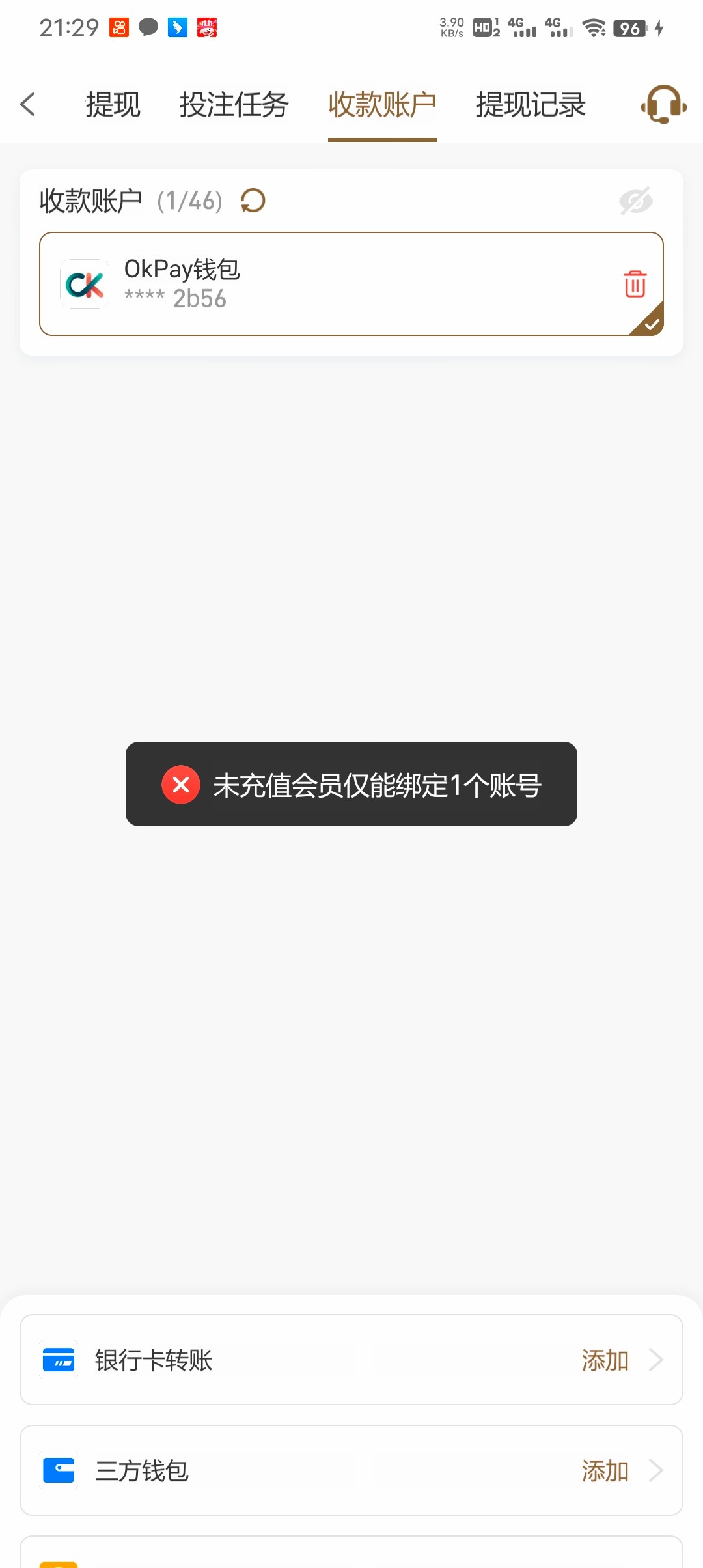Switch to the 提现 tab
Screen dimensions: 703x1568
(x=113, y=105)
